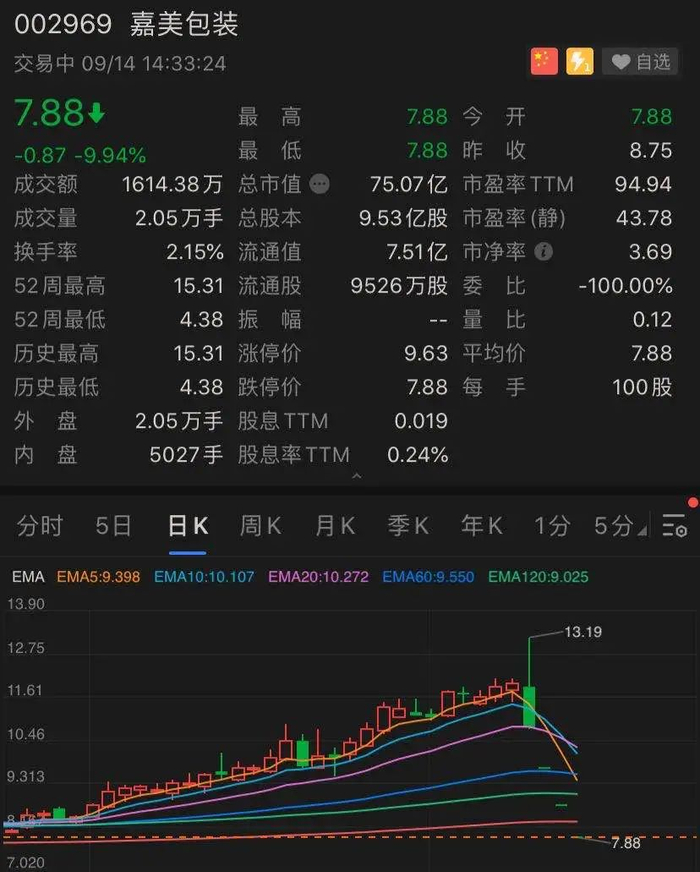Open the 月K chart tab
700x872 pixels.
coord(335,526)
